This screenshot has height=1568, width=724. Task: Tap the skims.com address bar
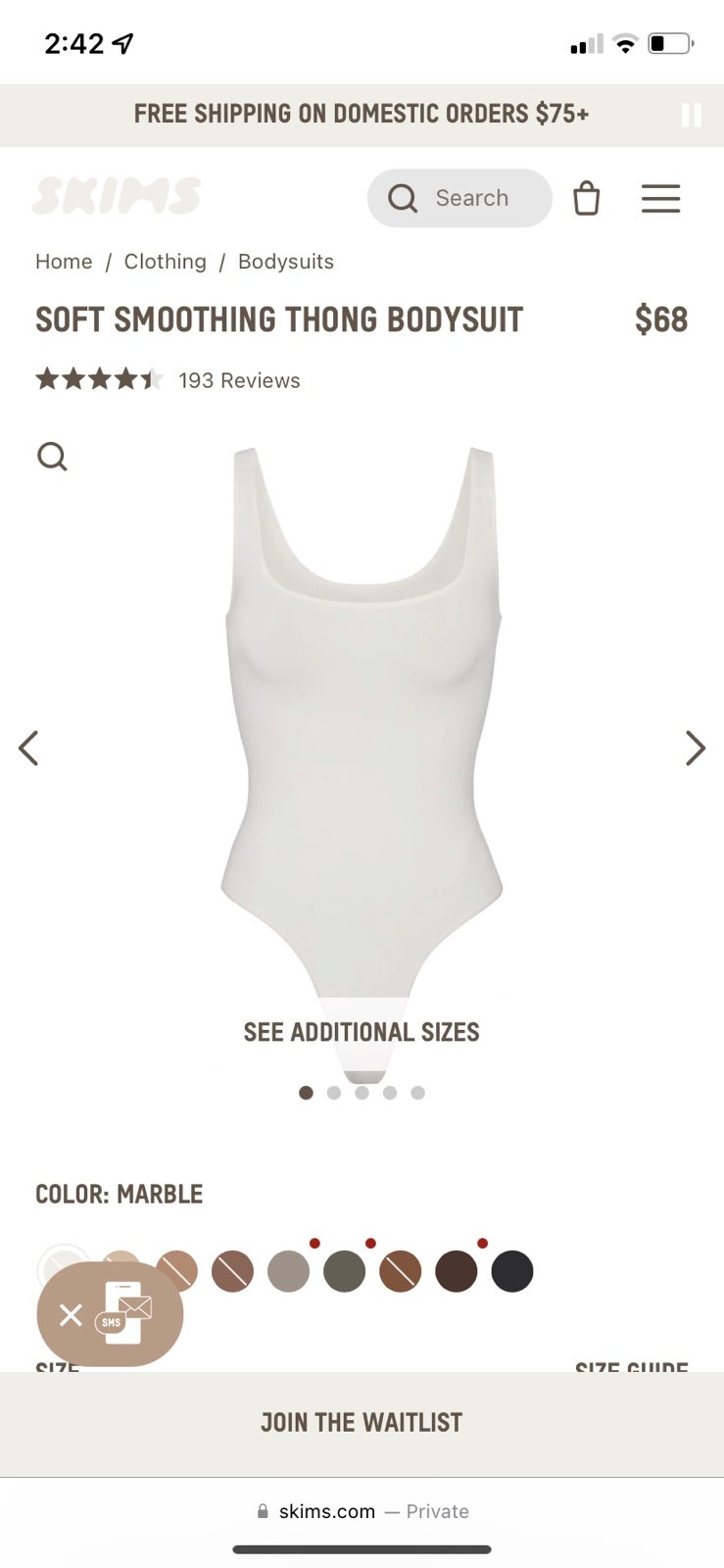tap(362, 1511)
